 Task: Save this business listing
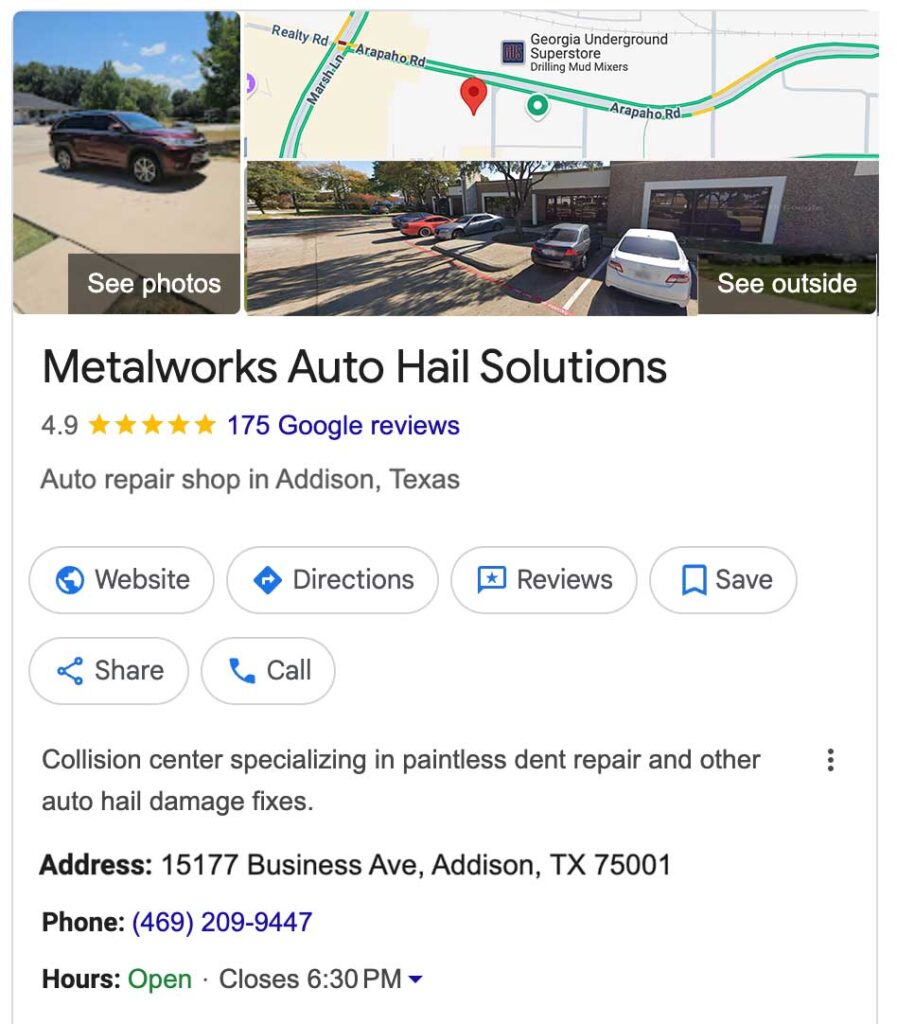pyautogui.click(x=723, y=580)
